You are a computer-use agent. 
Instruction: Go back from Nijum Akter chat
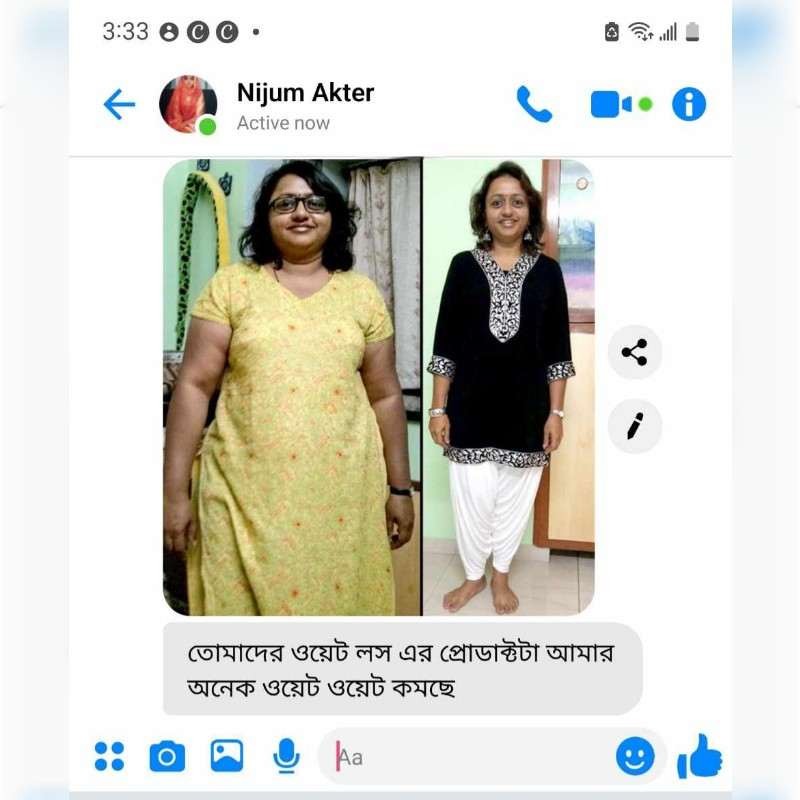pos(119,104)
